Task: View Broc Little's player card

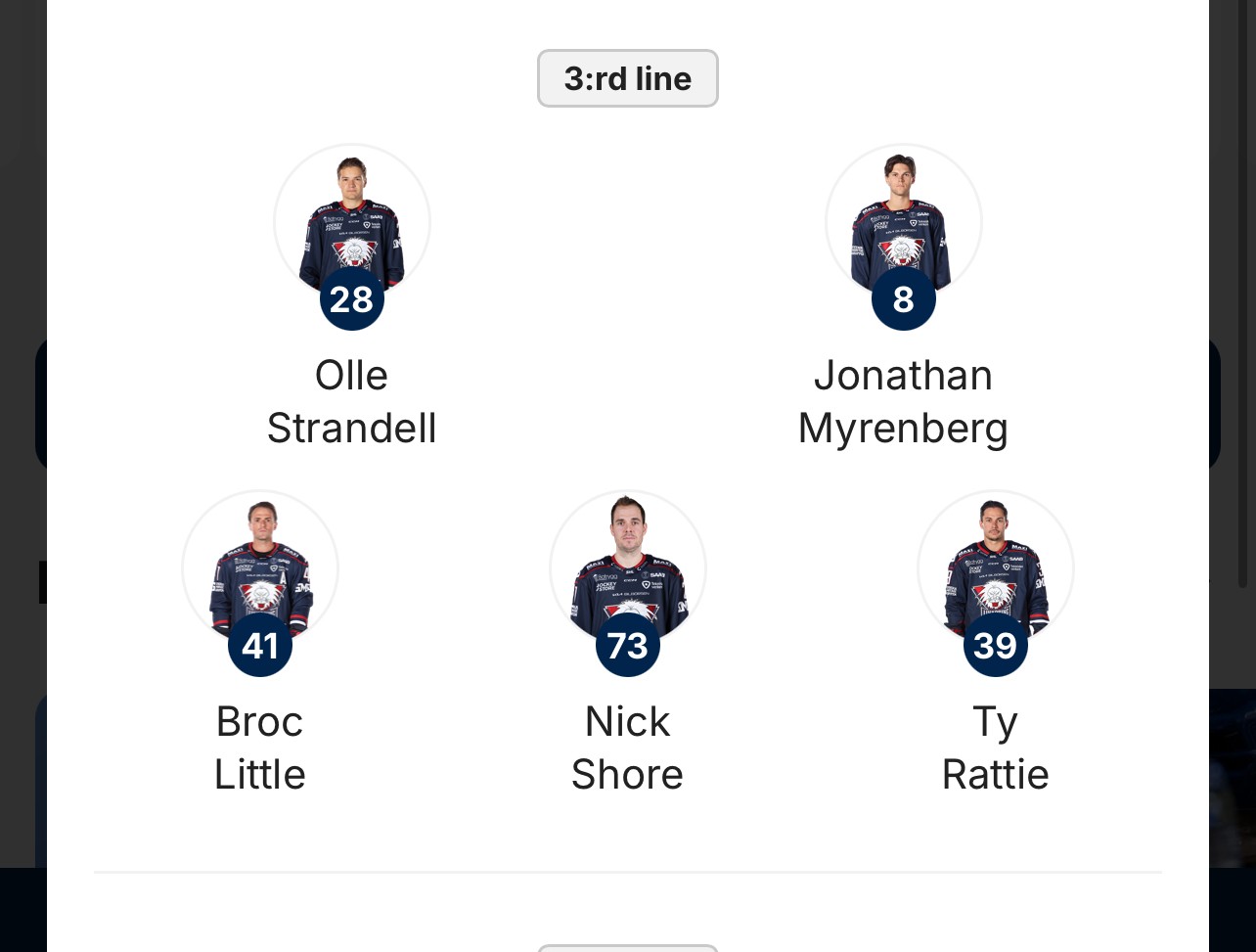Action: pos(260,571)
